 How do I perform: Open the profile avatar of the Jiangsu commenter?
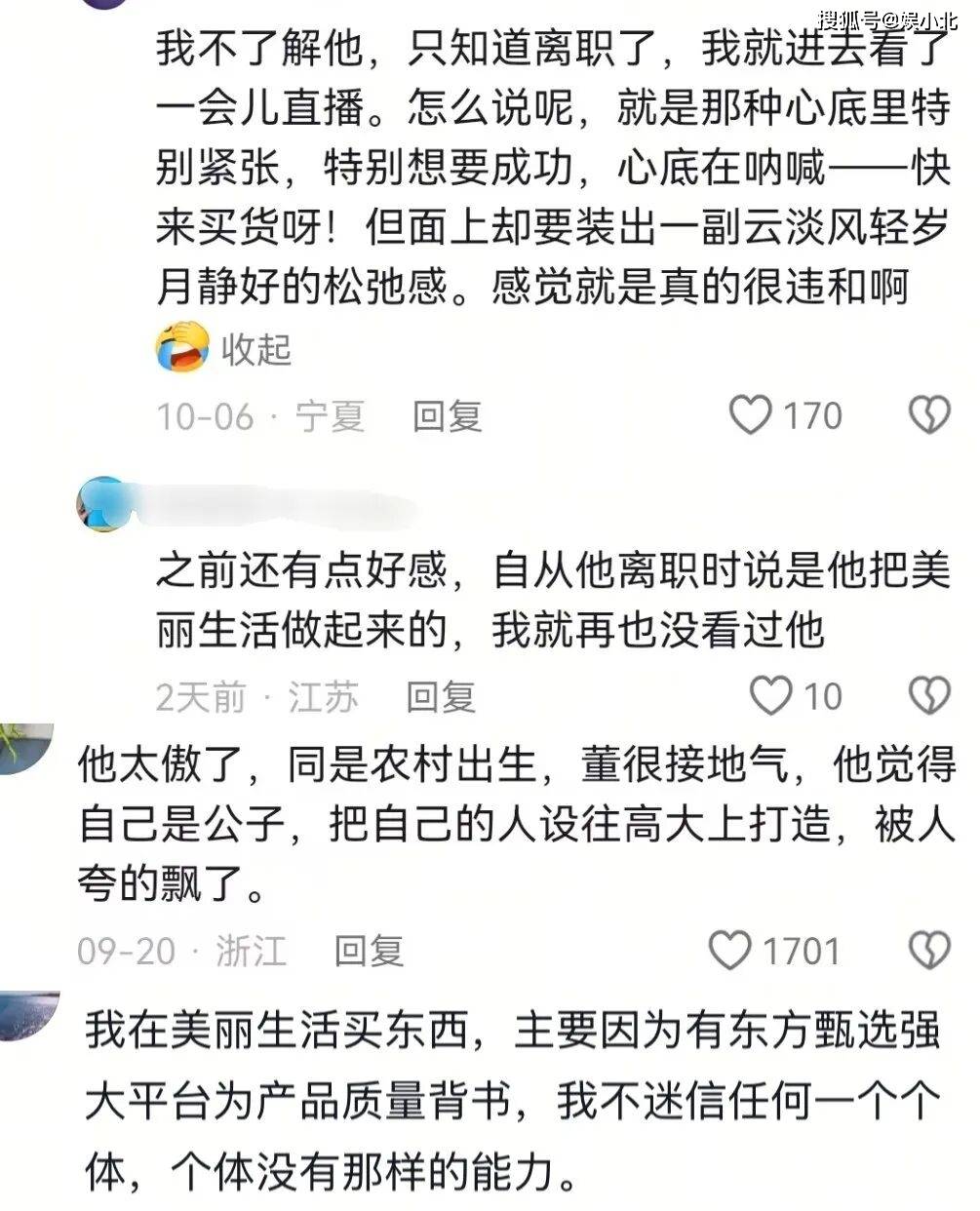102,504
